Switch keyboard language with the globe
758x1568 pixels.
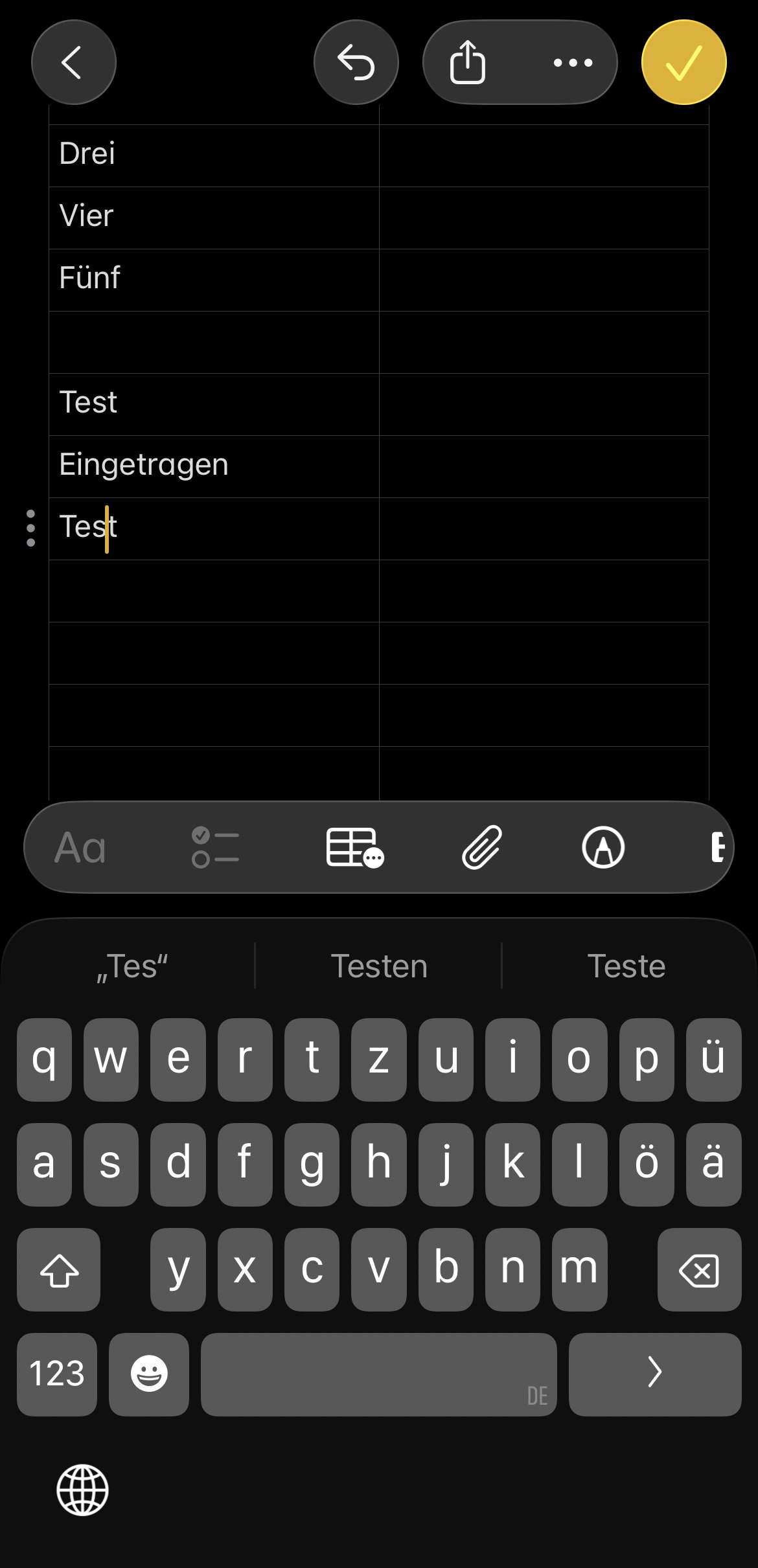tap(82, 1490)
